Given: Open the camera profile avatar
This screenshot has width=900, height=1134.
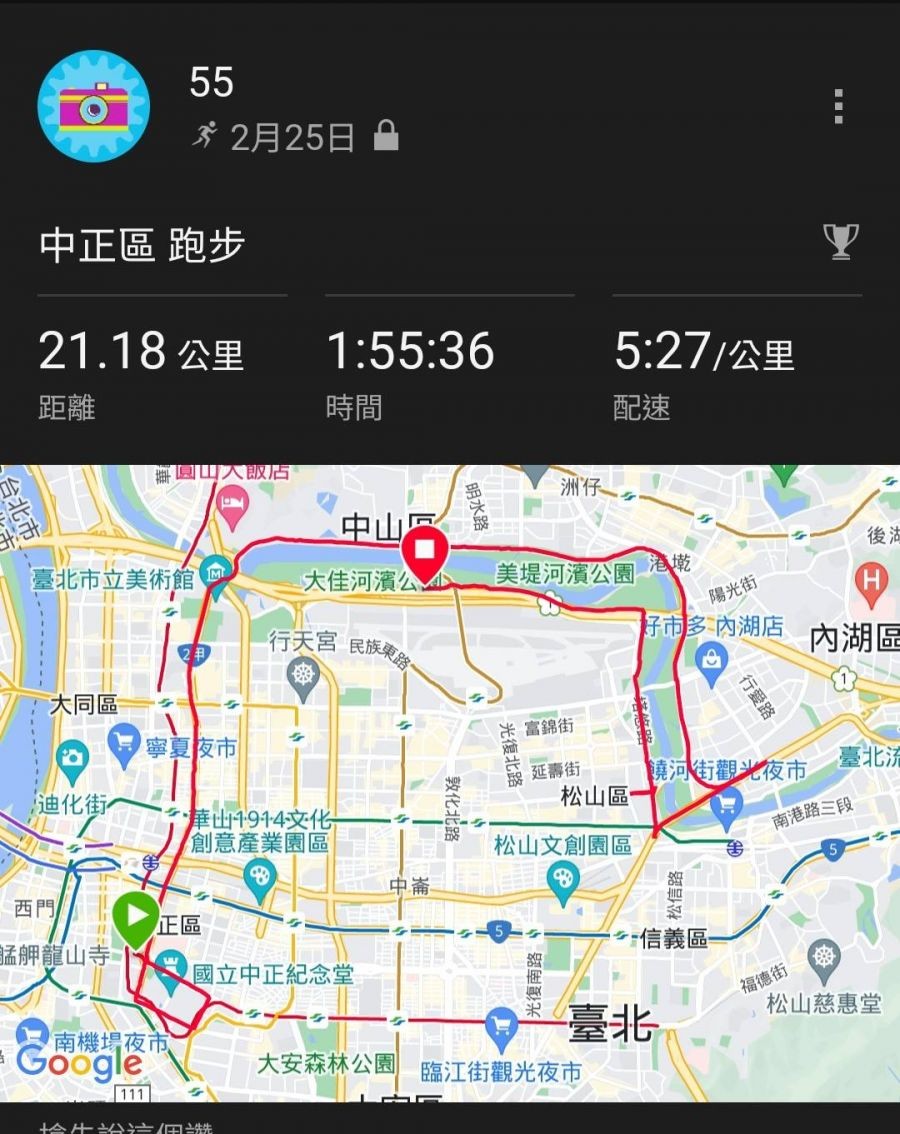Looking at the screenshot, I should 93,106.
